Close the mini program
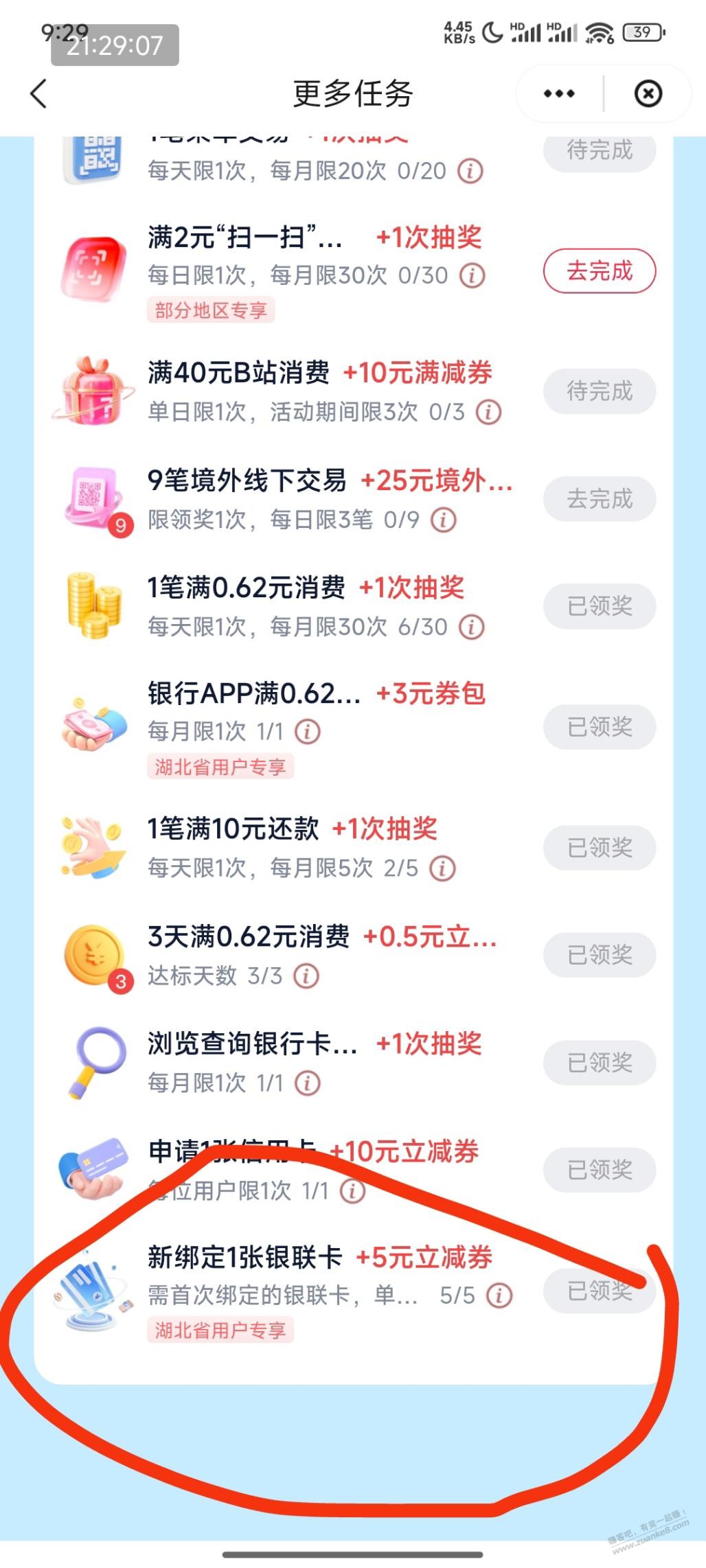 pyautogui.click(x=648, y=93)
